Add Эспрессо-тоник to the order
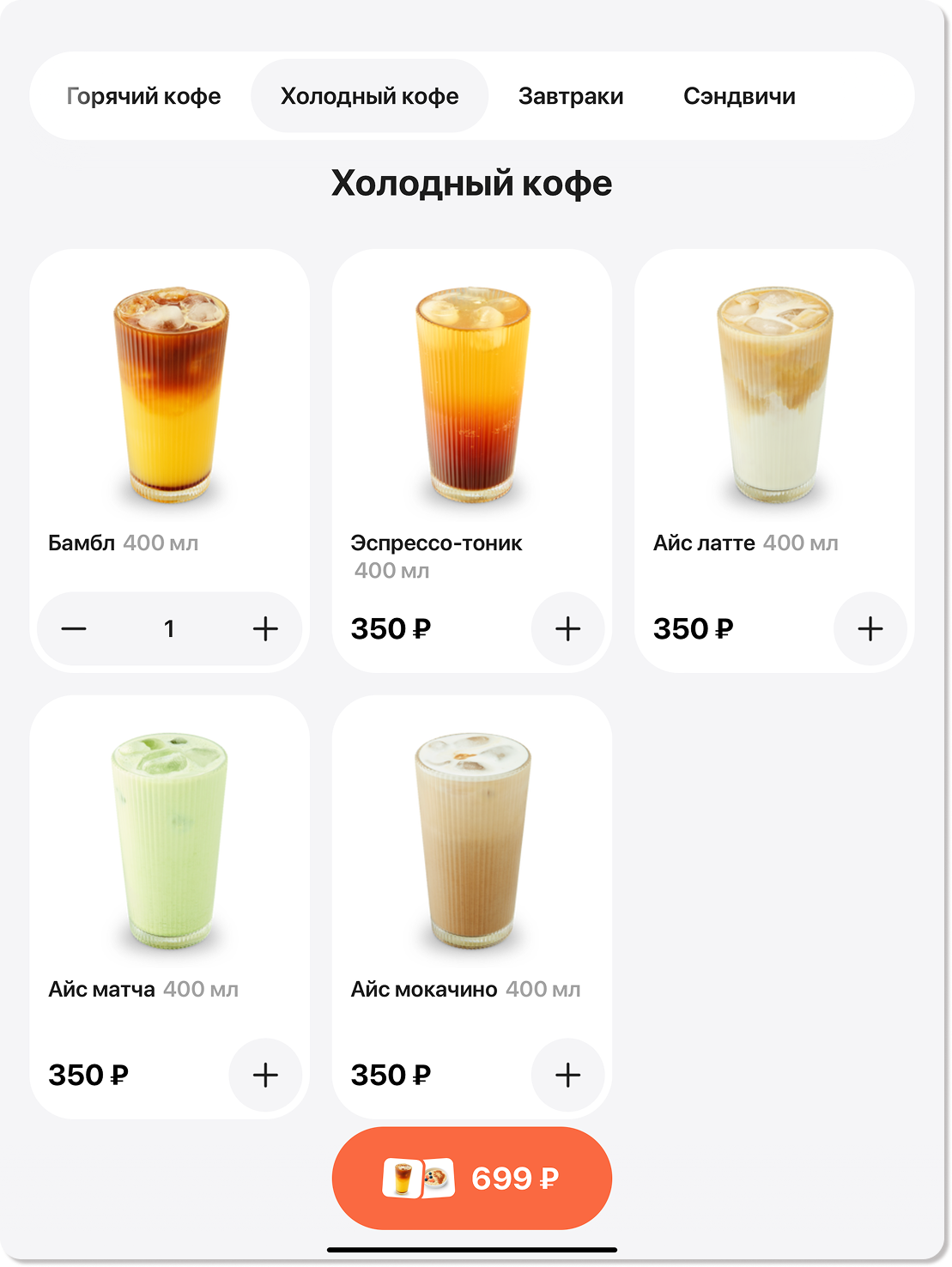The image size is (952, 1267). (567, 628)
